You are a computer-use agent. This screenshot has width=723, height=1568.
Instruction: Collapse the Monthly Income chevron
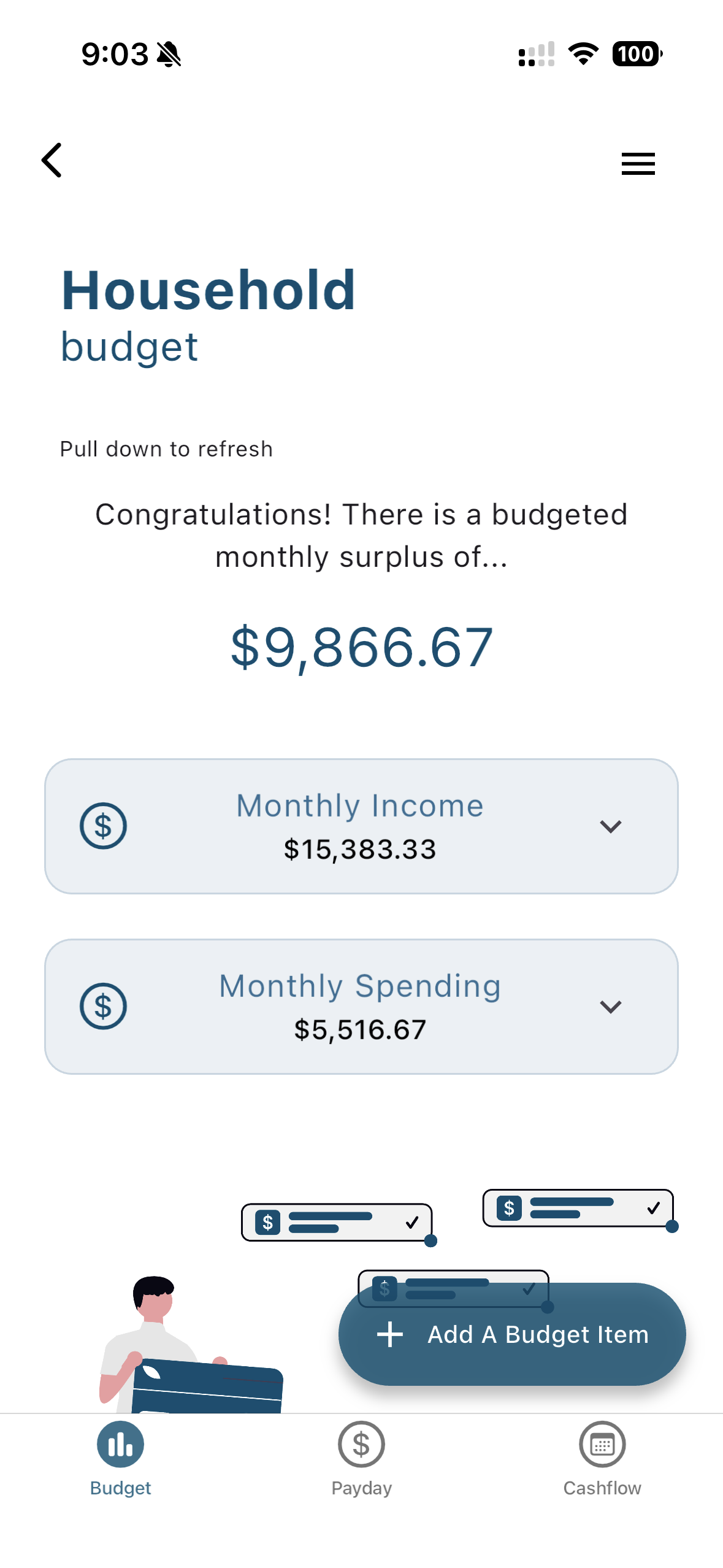pyautogui.click(x=611, y=826)
